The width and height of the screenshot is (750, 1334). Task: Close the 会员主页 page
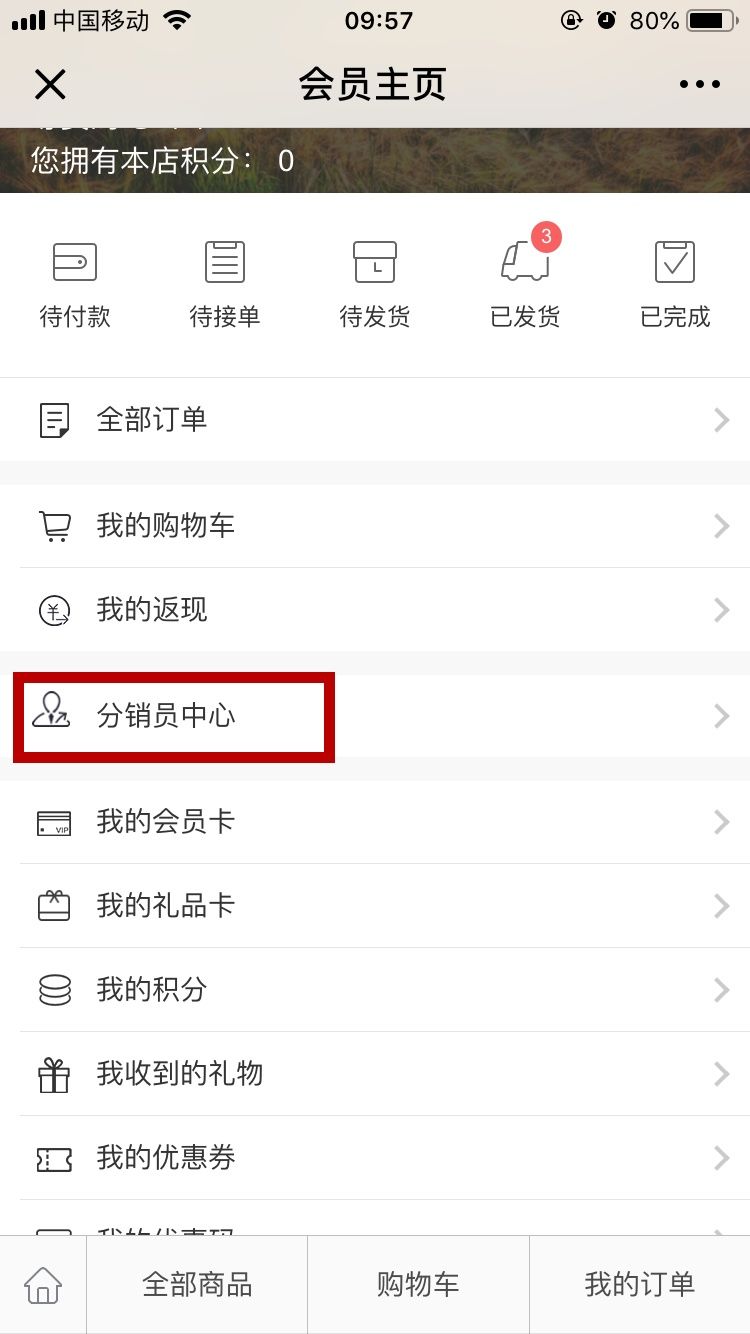click(x=50, y=85)
